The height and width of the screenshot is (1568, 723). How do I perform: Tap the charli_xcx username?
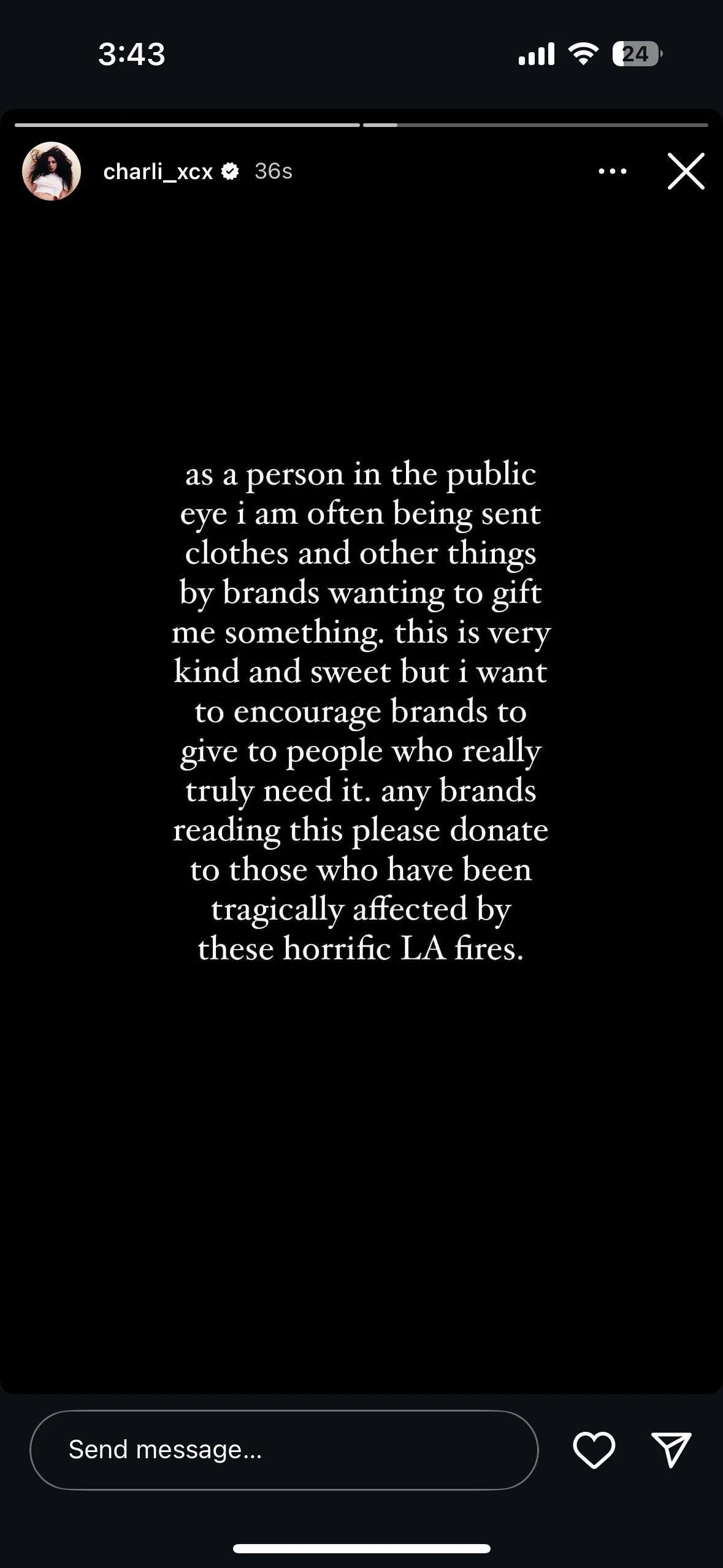click(158, 172)
